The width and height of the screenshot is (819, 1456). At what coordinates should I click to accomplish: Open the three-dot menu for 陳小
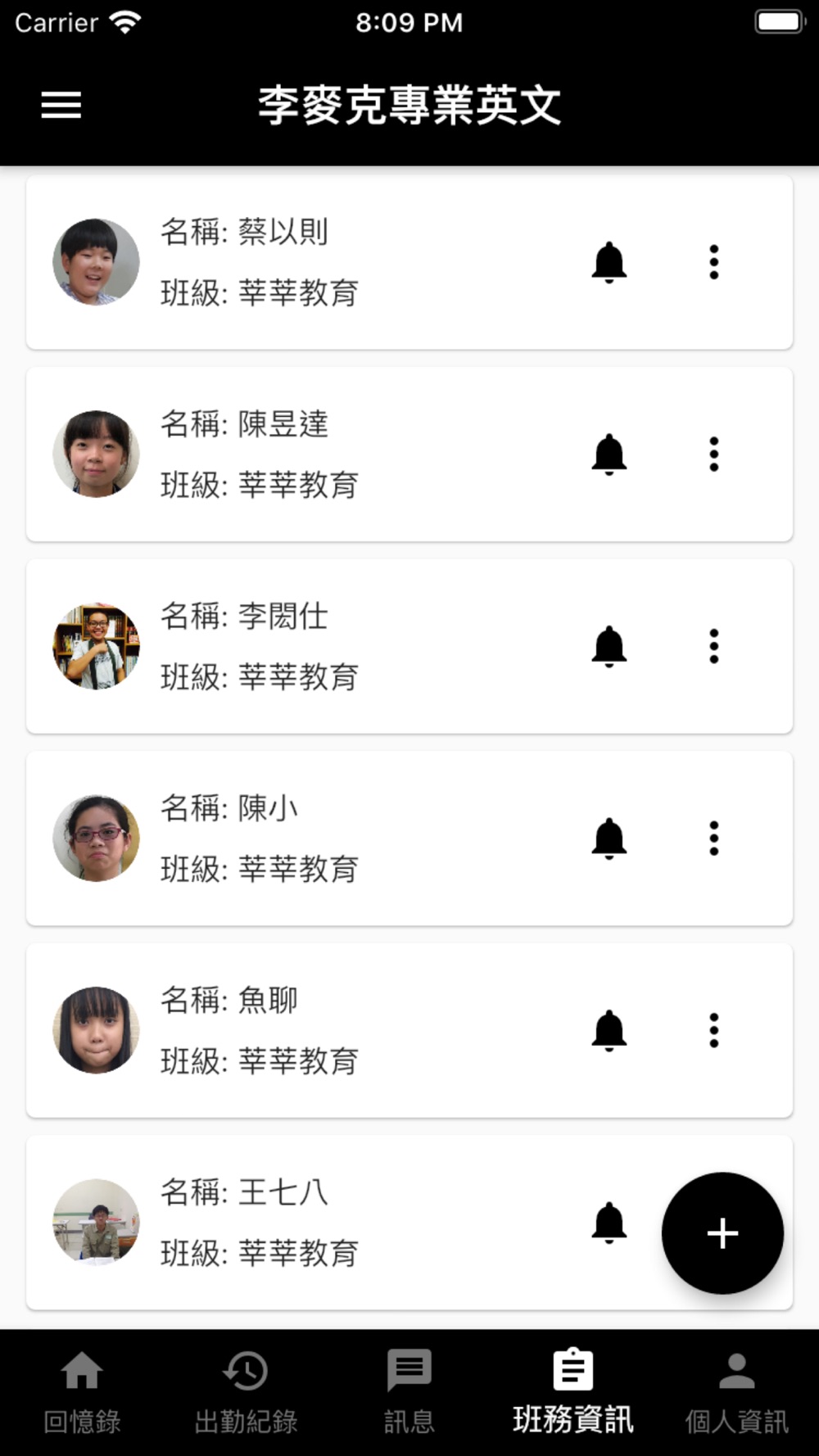click(714, 839)
